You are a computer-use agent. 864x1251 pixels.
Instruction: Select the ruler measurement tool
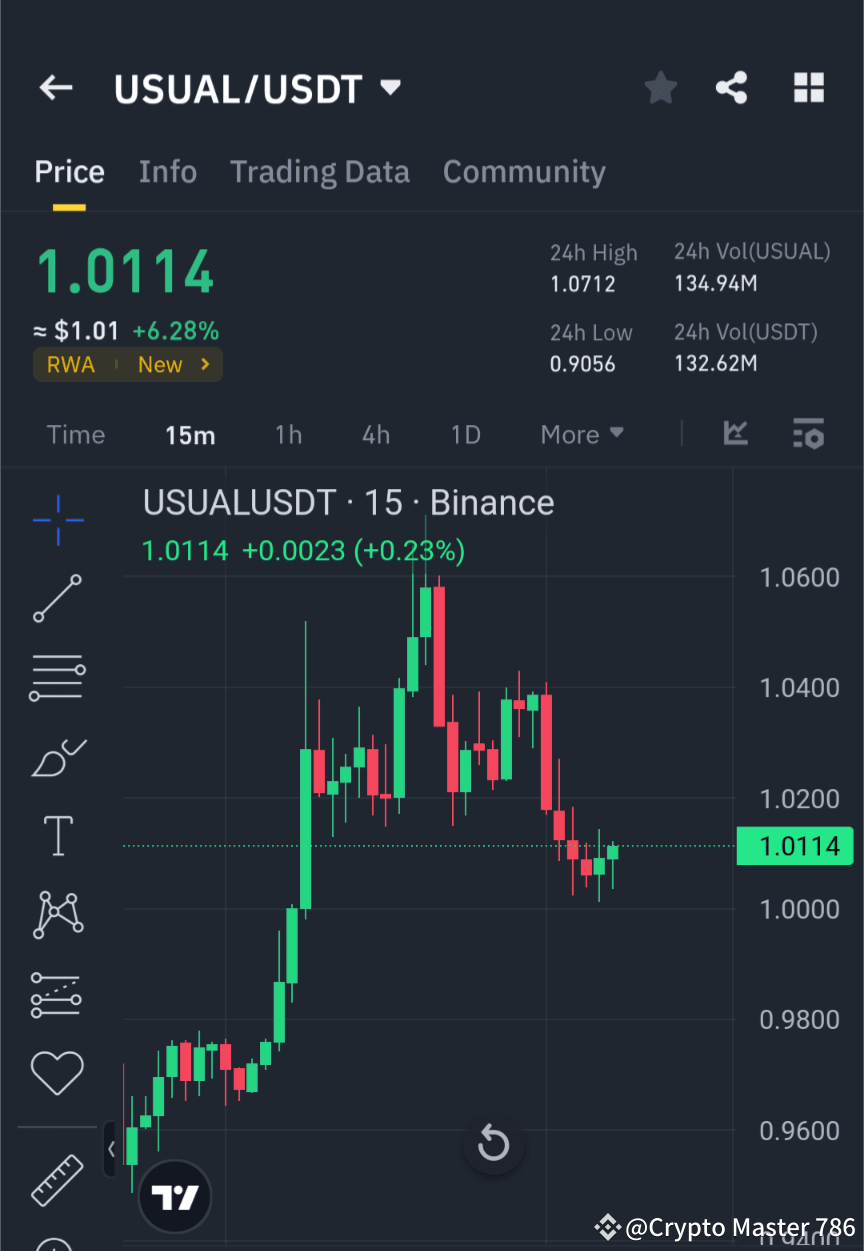(x=57, y=1180)
